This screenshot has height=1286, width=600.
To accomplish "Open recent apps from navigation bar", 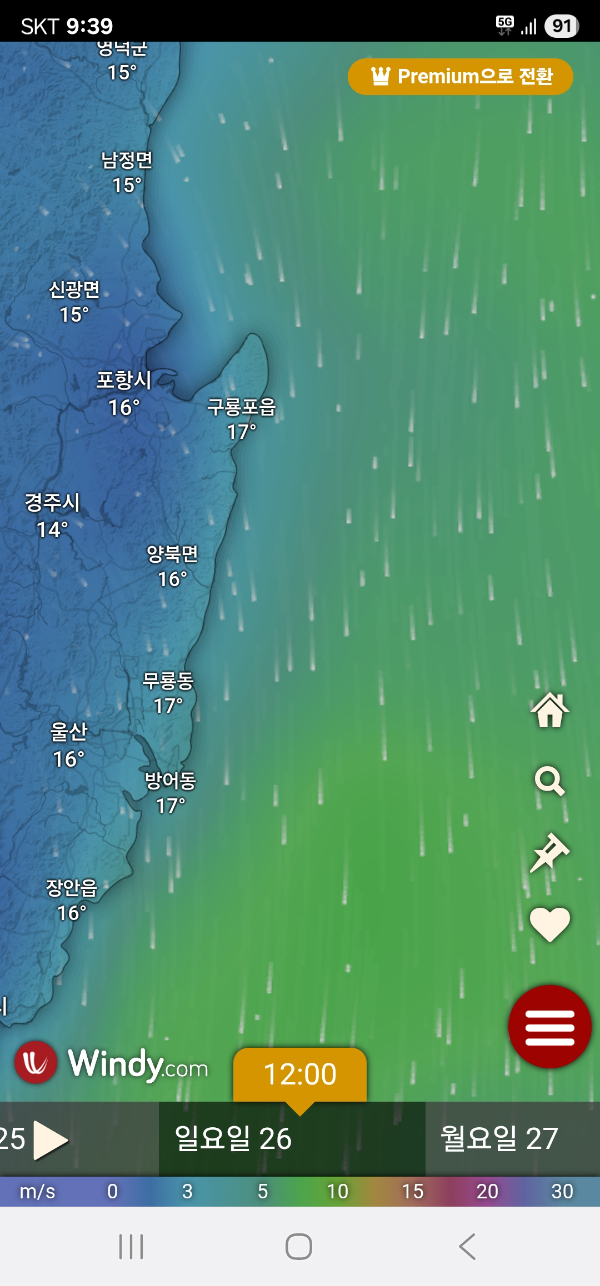I will (131, 1246).
